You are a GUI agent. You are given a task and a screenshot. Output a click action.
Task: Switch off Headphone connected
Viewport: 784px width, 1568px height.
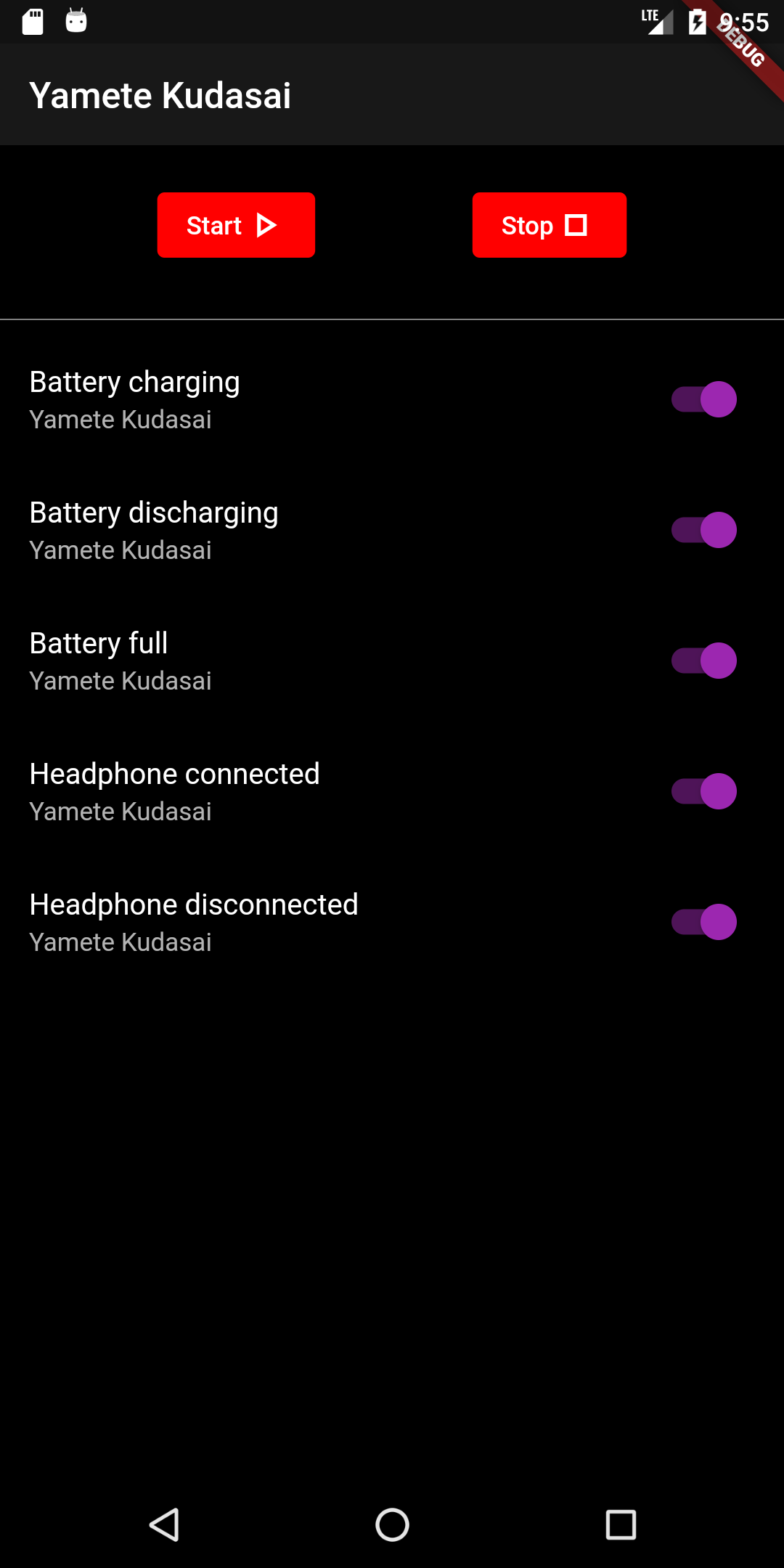pos(703,791)
